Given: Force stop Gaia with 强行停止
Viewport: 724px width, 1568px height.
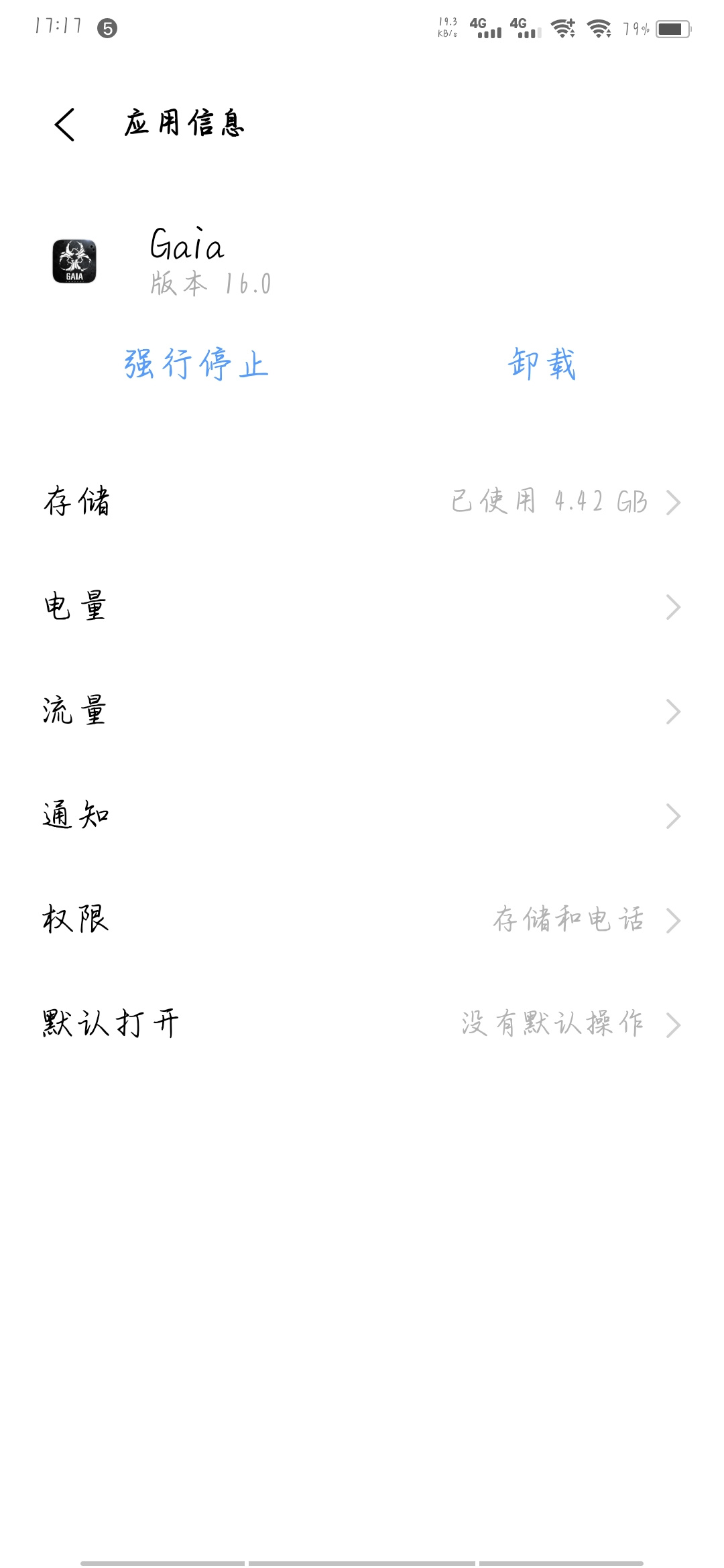Looking at the screenshot, I should [196, 364].
